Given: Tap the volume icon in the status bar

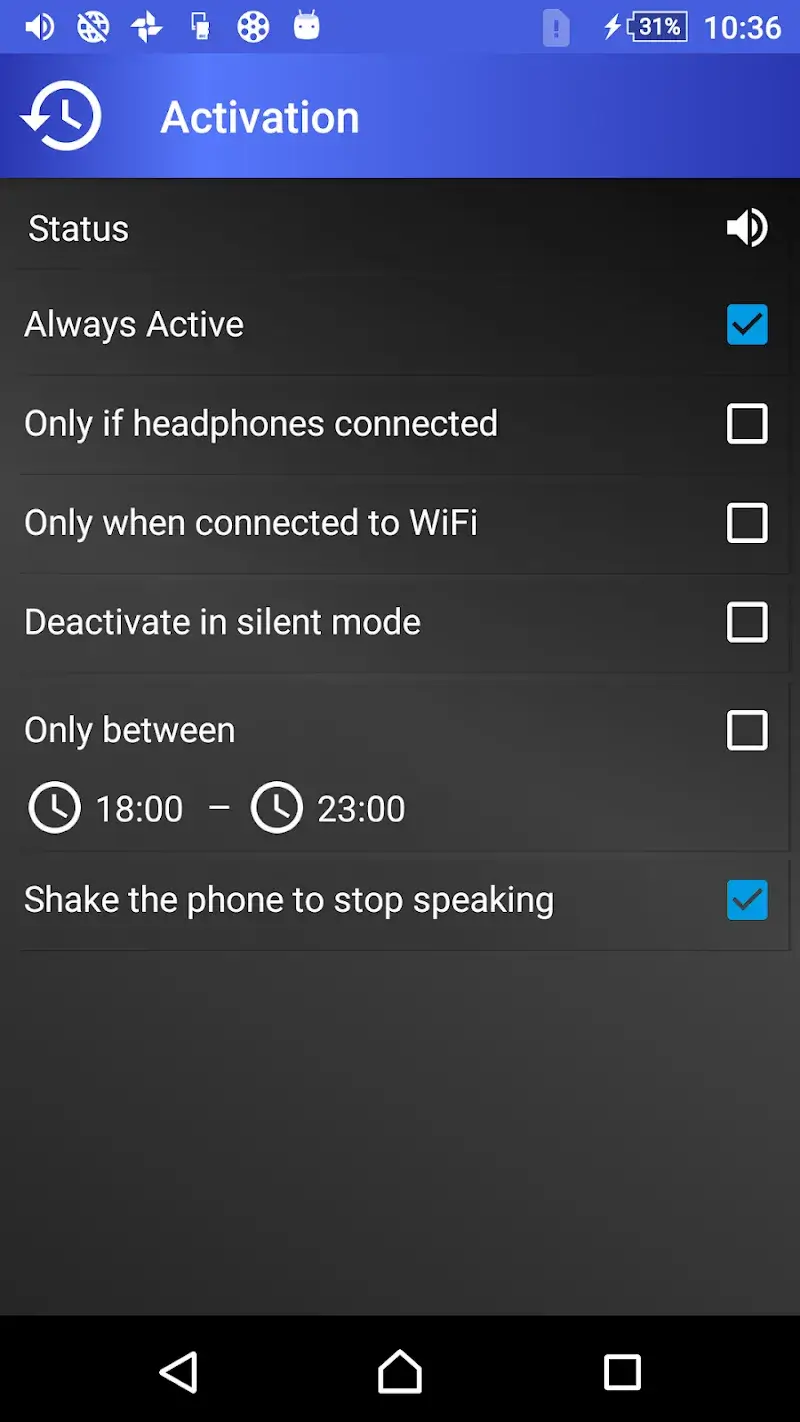Looking at the screenshot, I should tap(40, 26).
